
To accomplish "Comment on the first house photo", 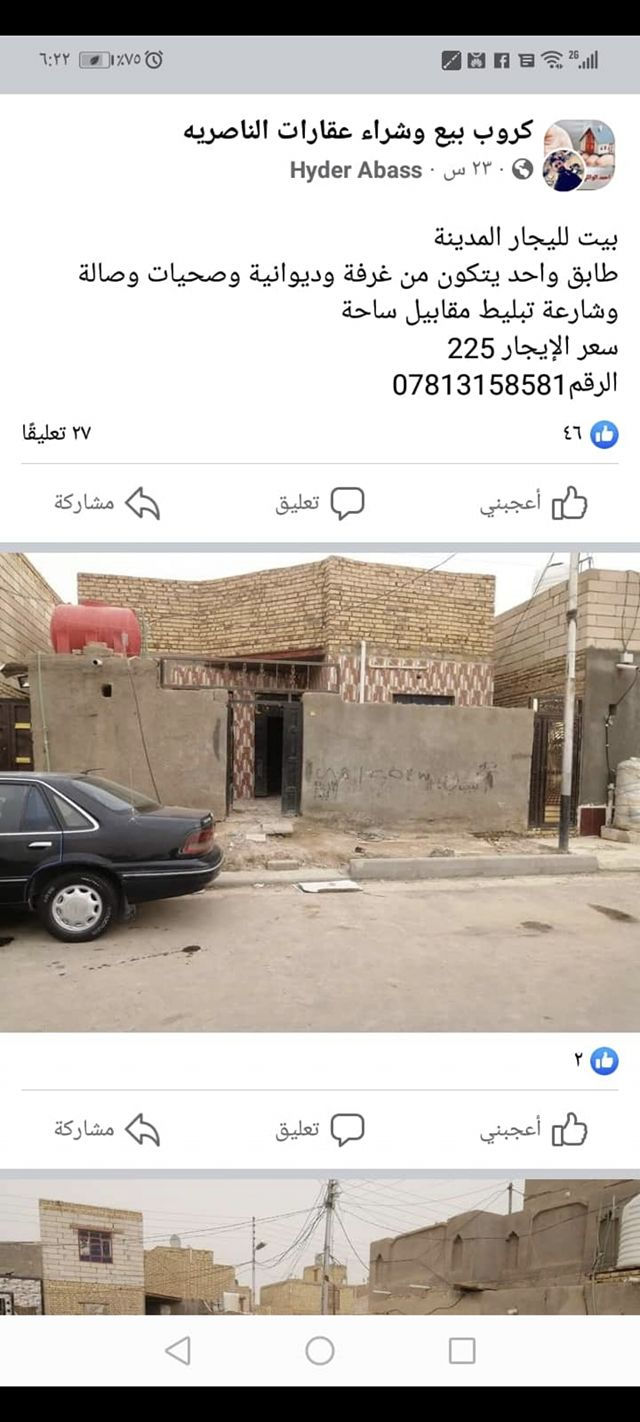I will pyautogui.click(x=320, y=1129).
